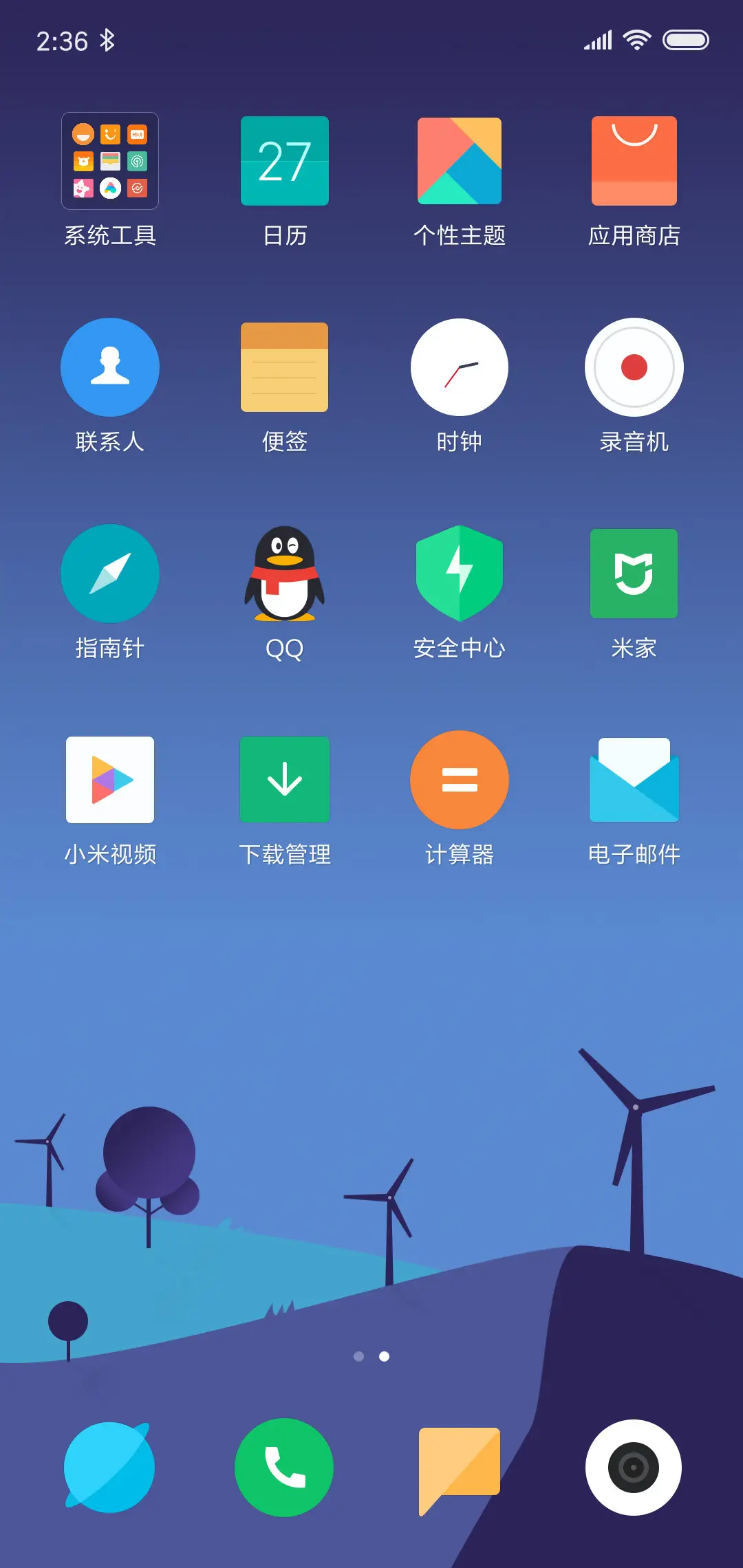
Task: Launch the 米家 smart home app
Action: click(634, 573)
